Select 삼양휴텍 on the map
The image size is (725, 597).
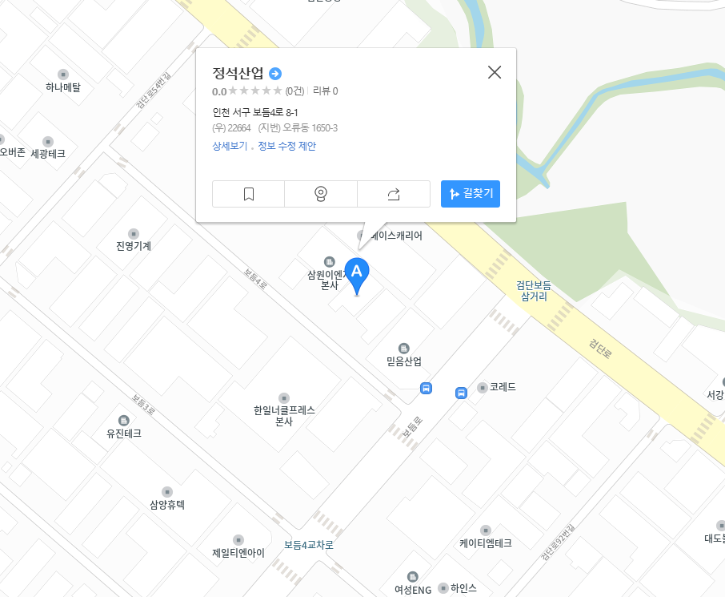(167, 492)
